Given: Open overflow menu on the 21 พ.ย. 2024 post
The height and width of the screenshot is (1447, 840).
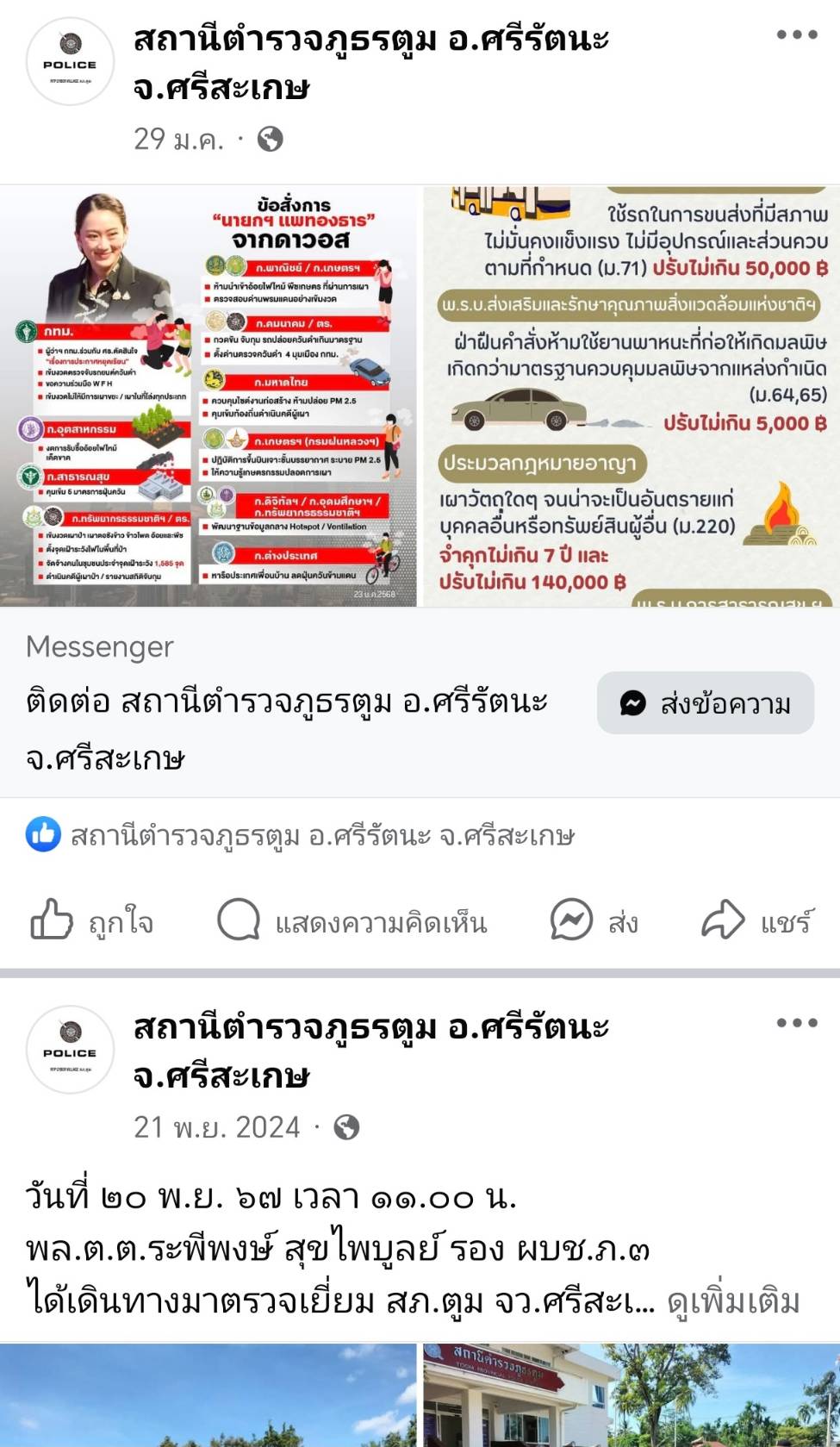Looking at the screenshot, I should point(796,1023).
